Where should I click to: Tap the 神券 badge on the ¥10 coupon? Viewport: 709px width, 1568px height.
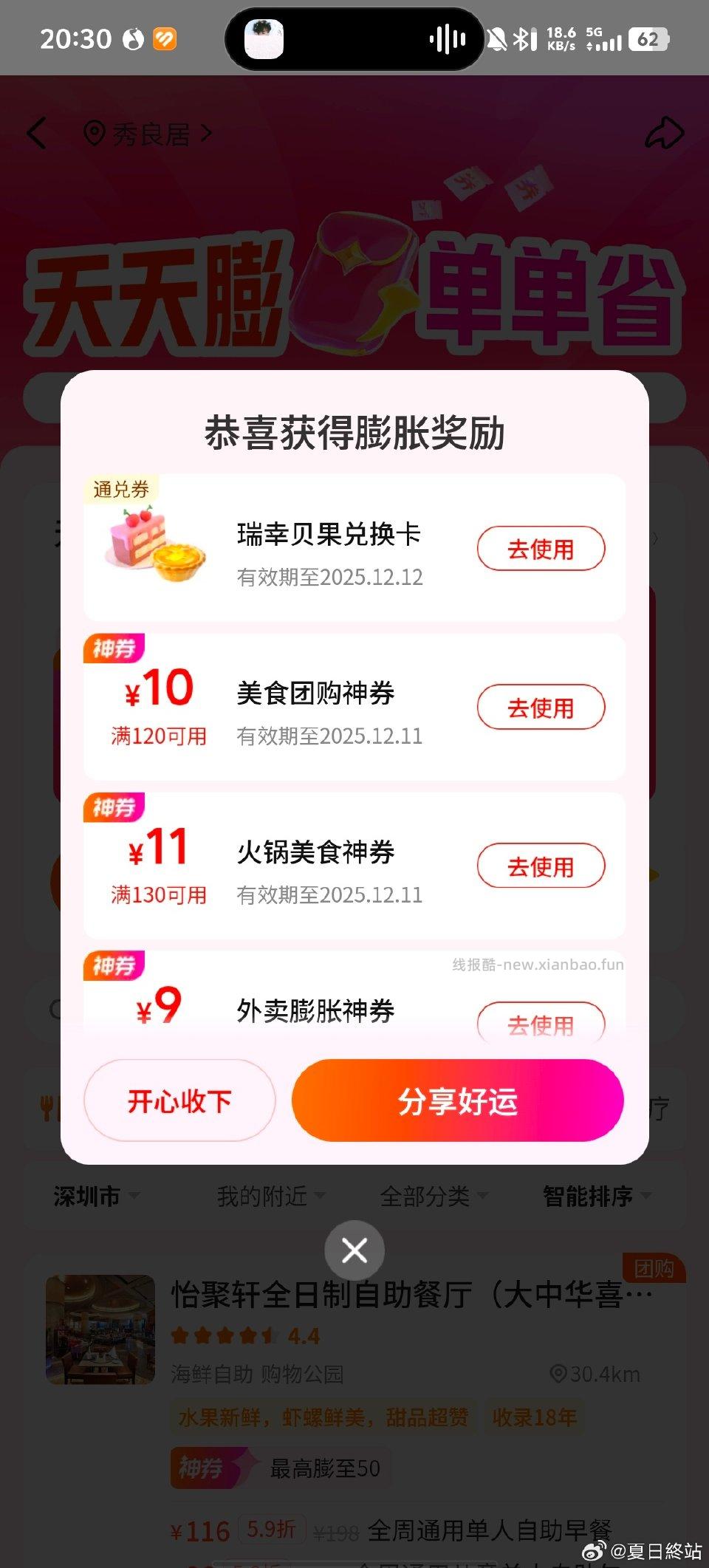tap(115, 648)
